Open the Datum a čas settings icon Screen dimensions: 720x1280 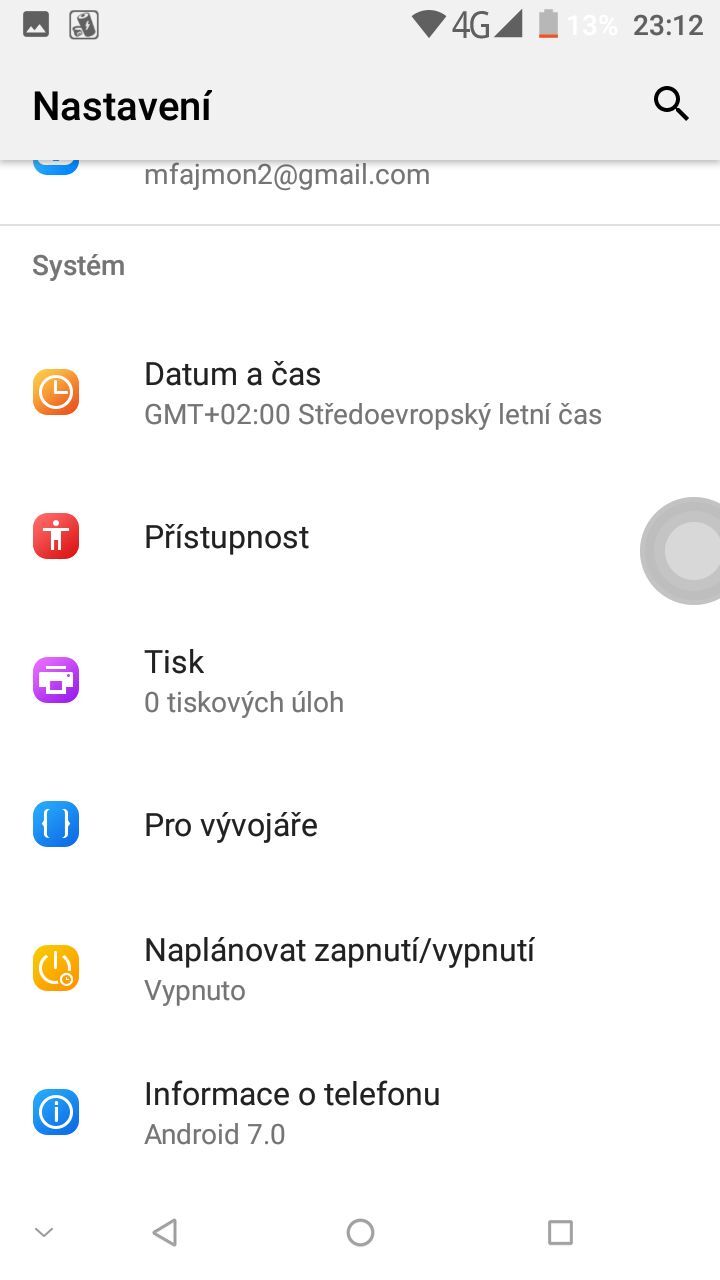click(x=56, y=391)
